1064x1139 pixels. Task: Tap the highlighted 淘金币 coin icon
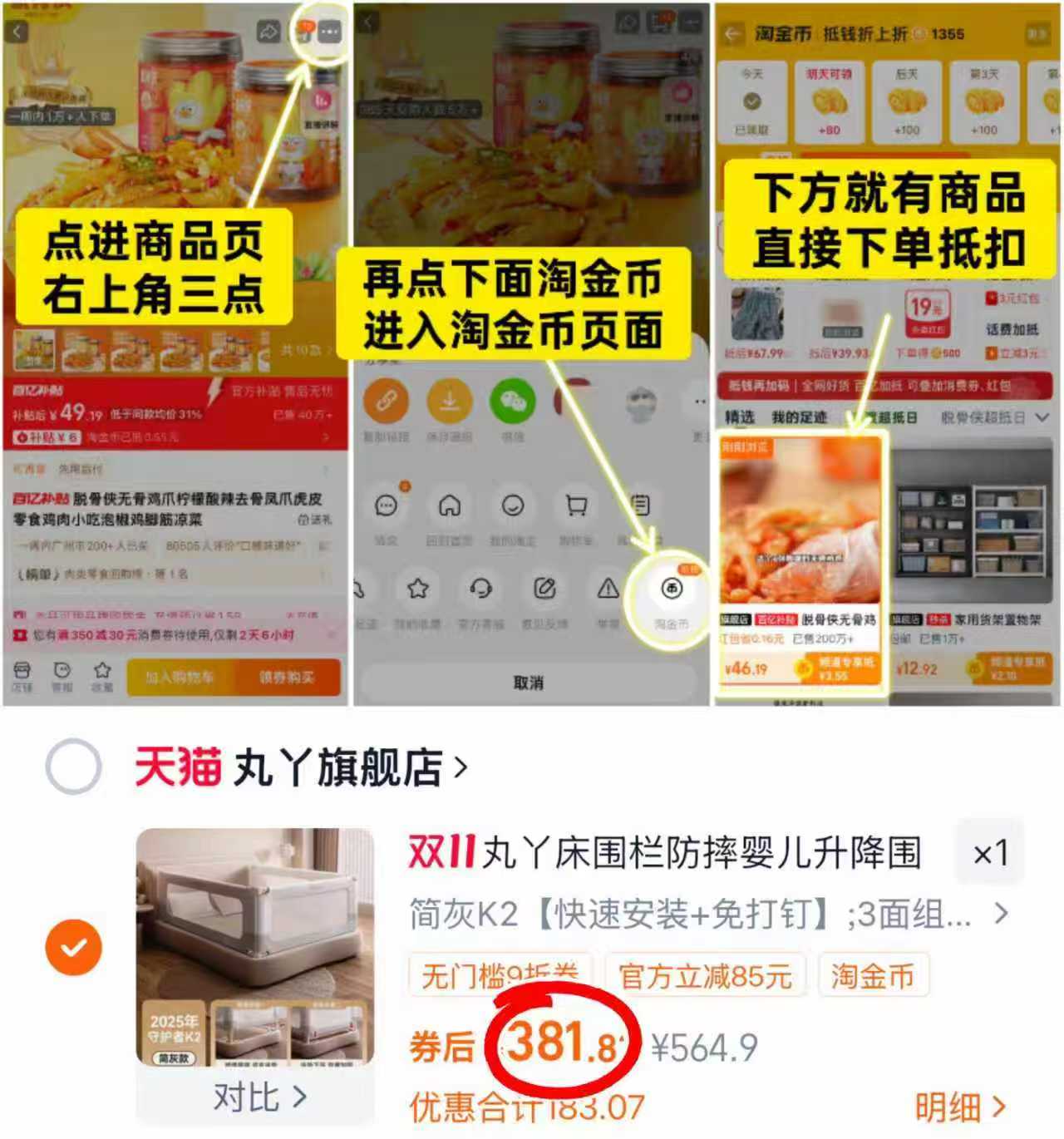[670, 589]
